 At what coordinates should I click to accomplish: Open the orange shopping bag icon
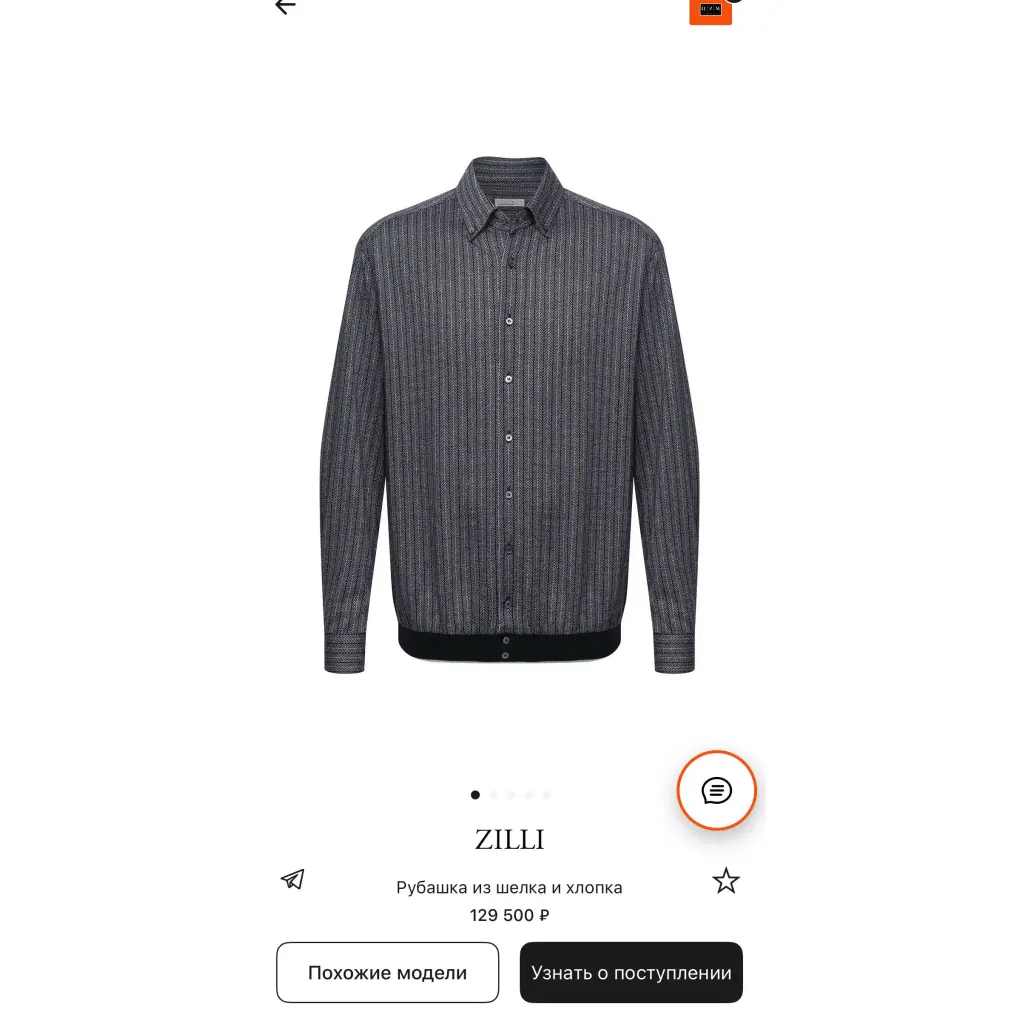[710, 10]
